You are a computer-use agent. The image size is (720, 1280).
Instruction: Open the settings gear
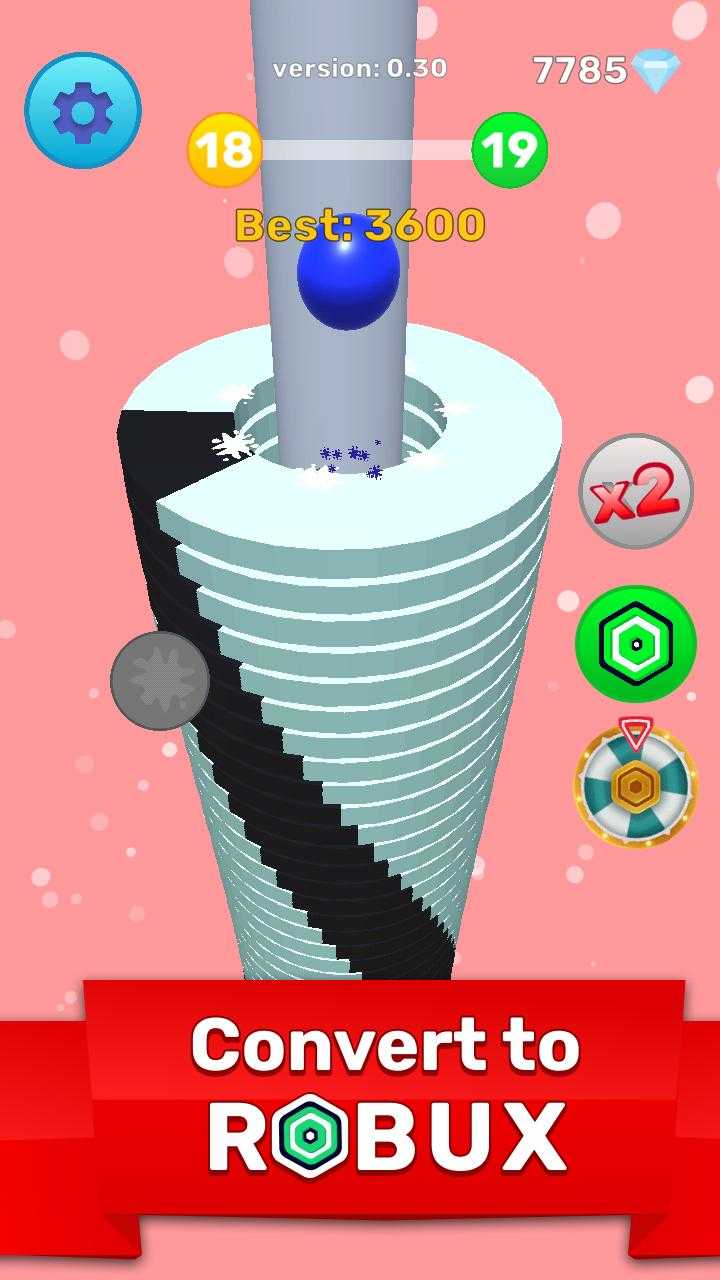click(82, 111)
